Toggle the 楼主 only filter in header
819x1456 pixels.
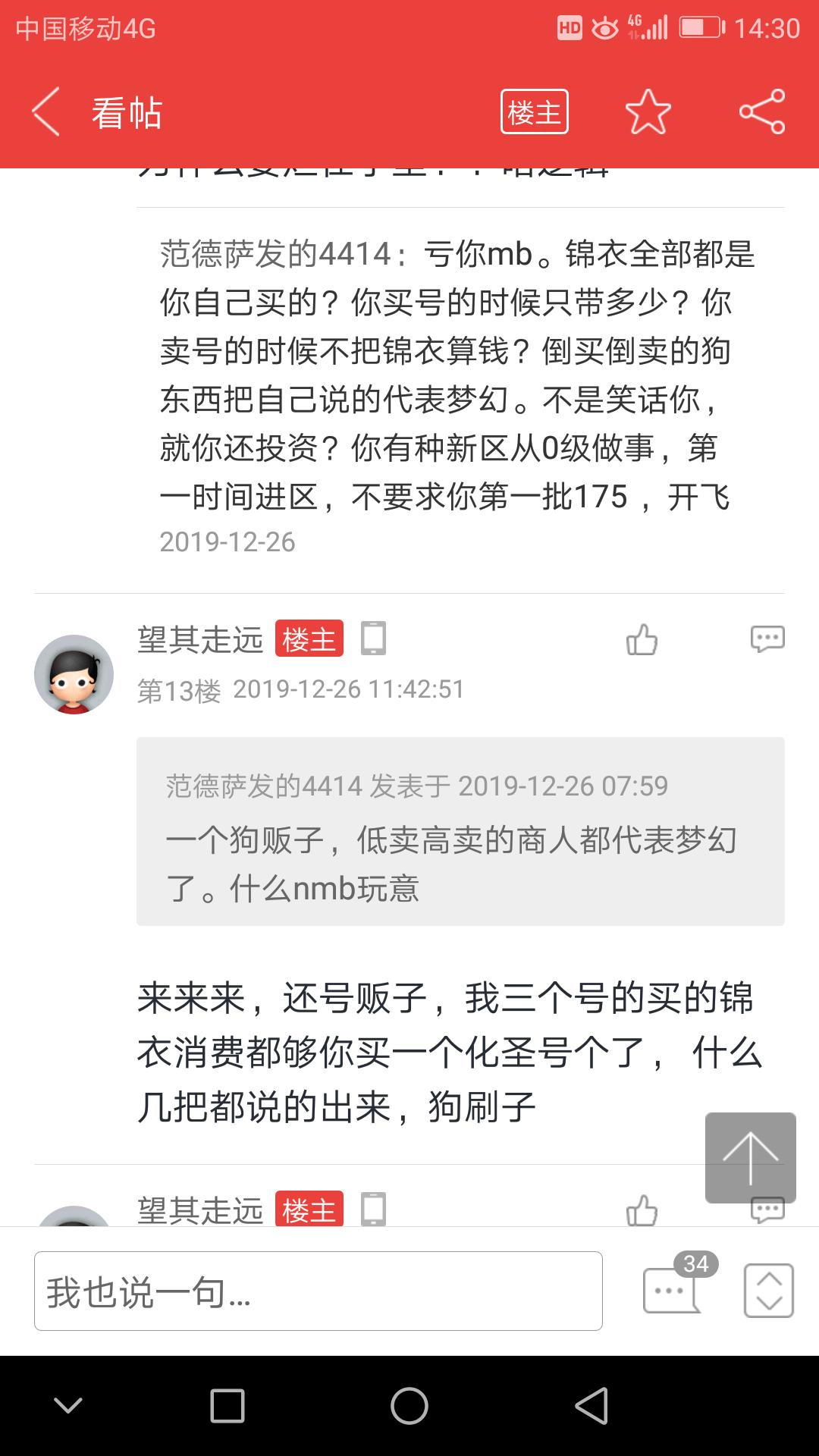tap(534, 112)
